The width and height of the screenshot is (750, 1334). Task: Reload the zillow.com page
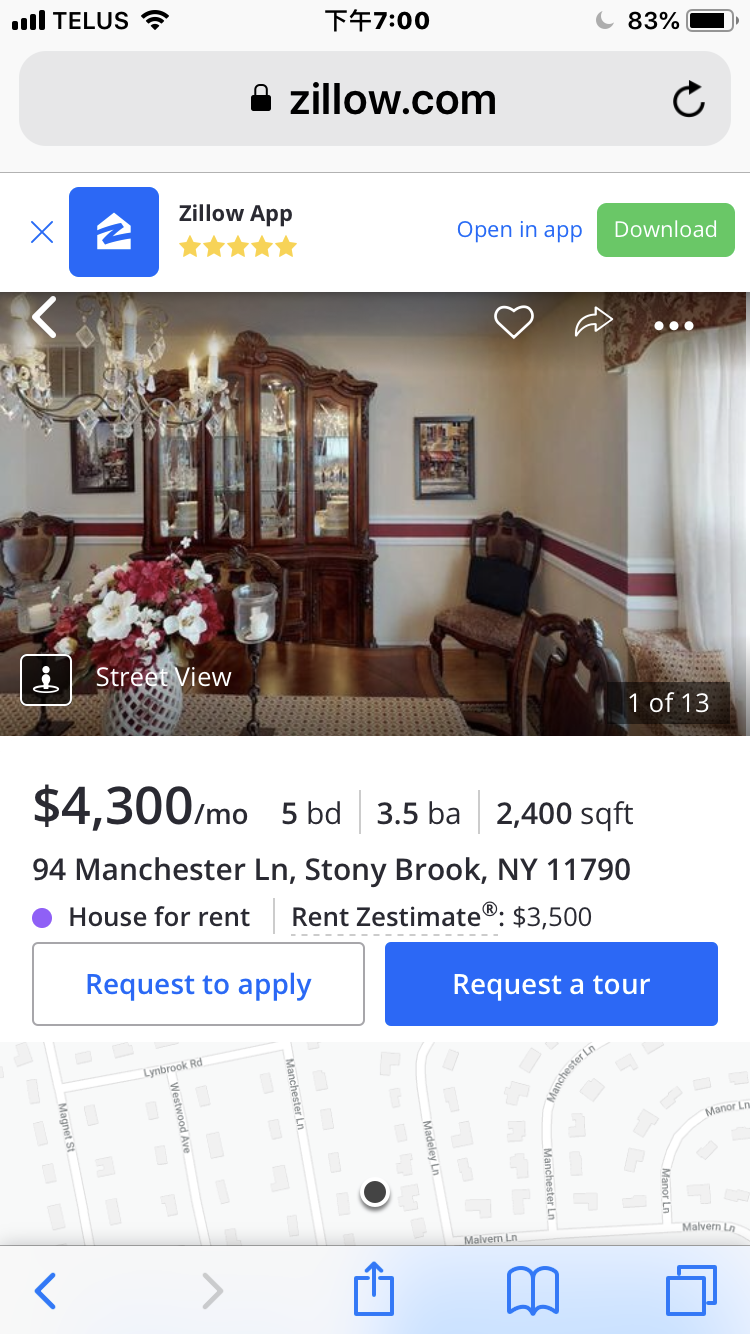(x=688, y=100)
